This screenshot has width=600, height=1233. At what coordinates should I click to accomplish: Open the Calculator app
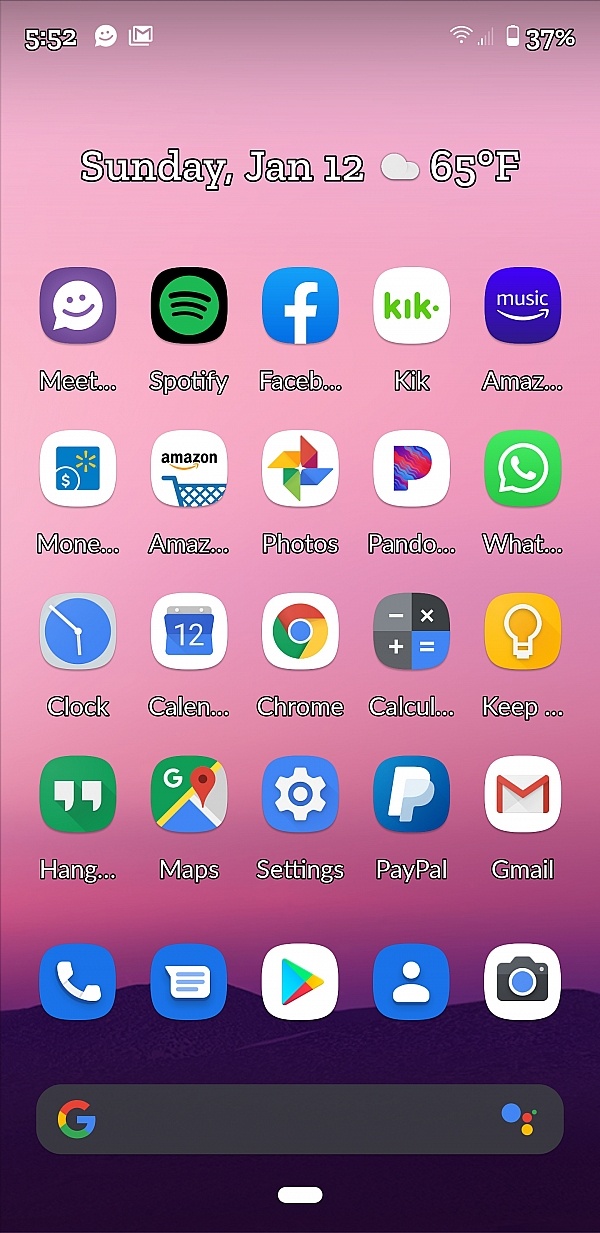(411, 632)
